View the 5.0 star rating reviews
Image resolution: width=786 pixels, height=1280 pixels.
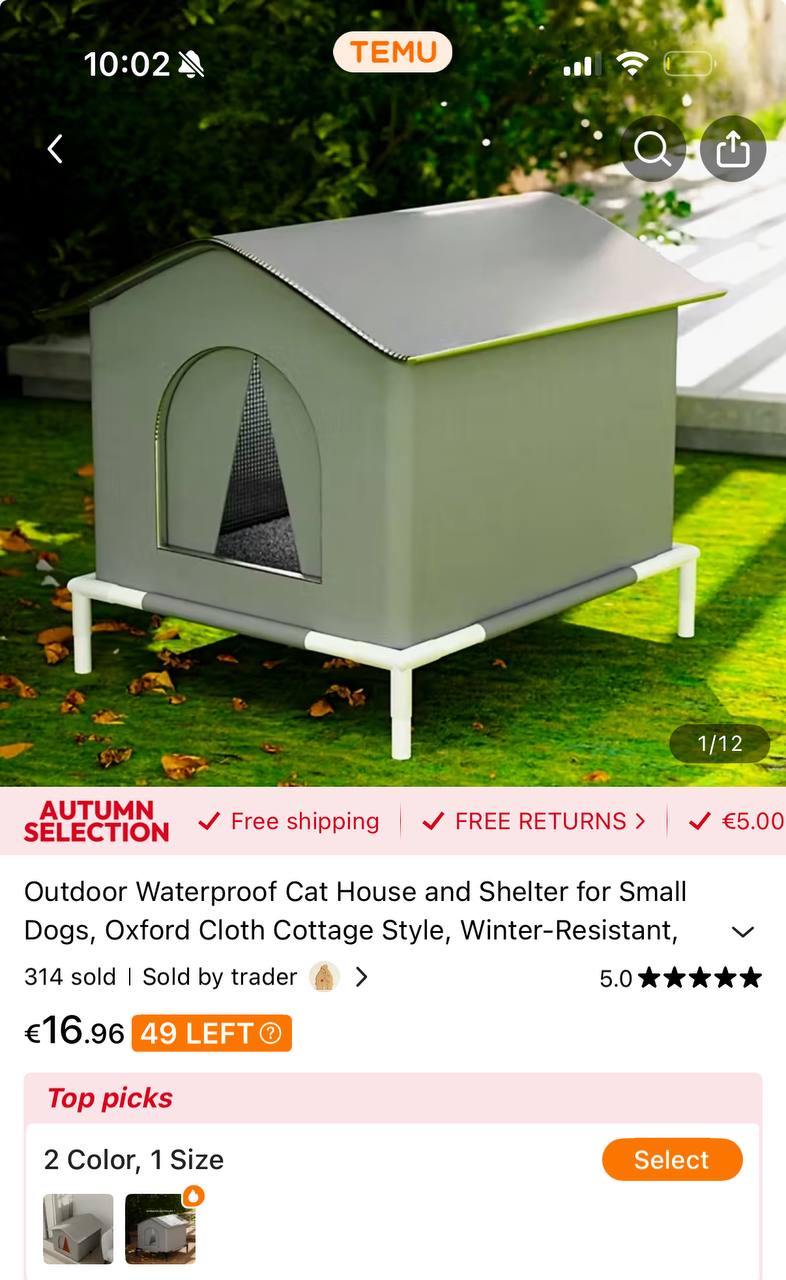click(680, 978)
